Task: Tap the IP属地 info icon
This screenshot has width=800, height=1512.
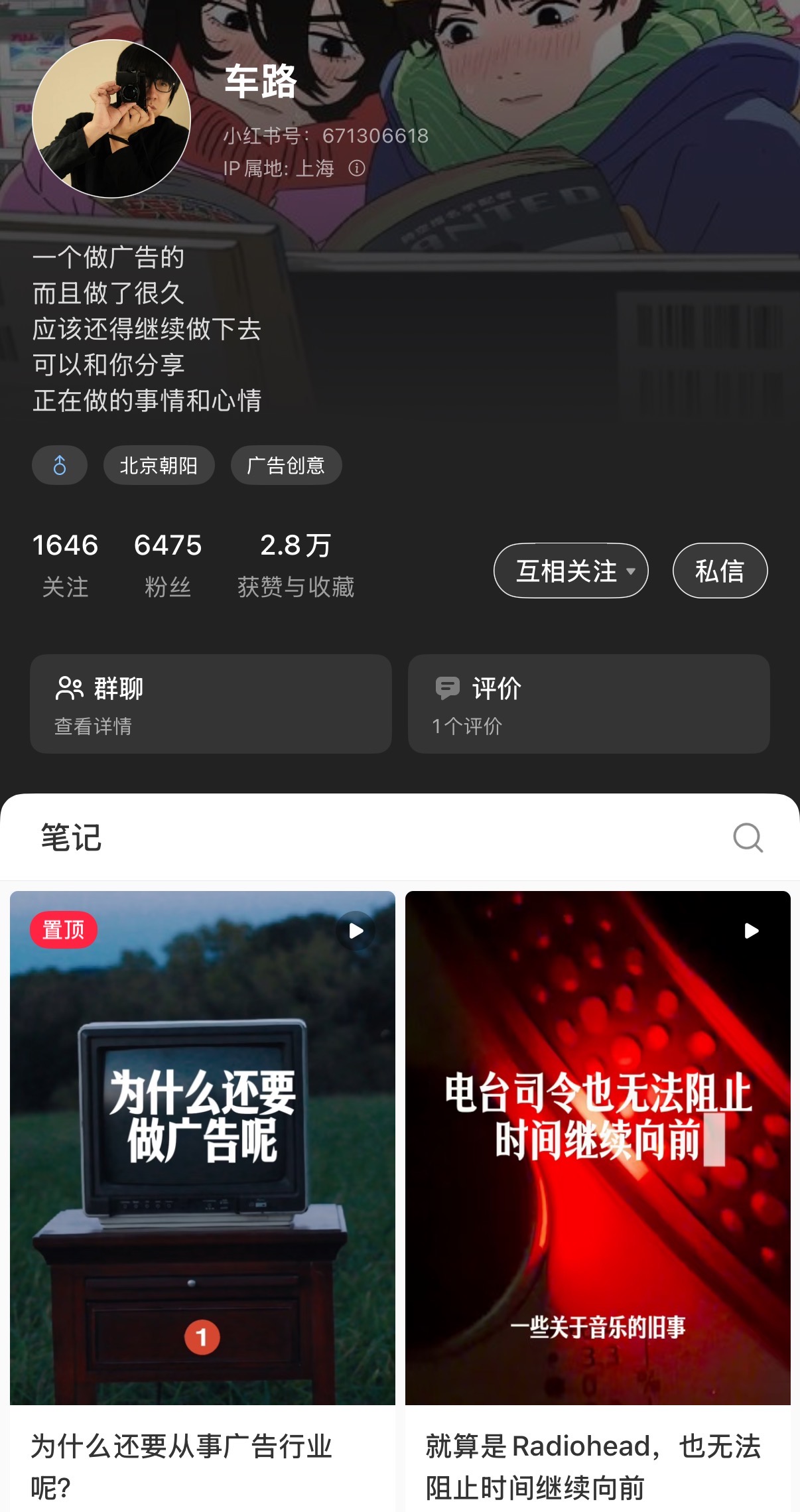Action: click(x=357, y=169)
